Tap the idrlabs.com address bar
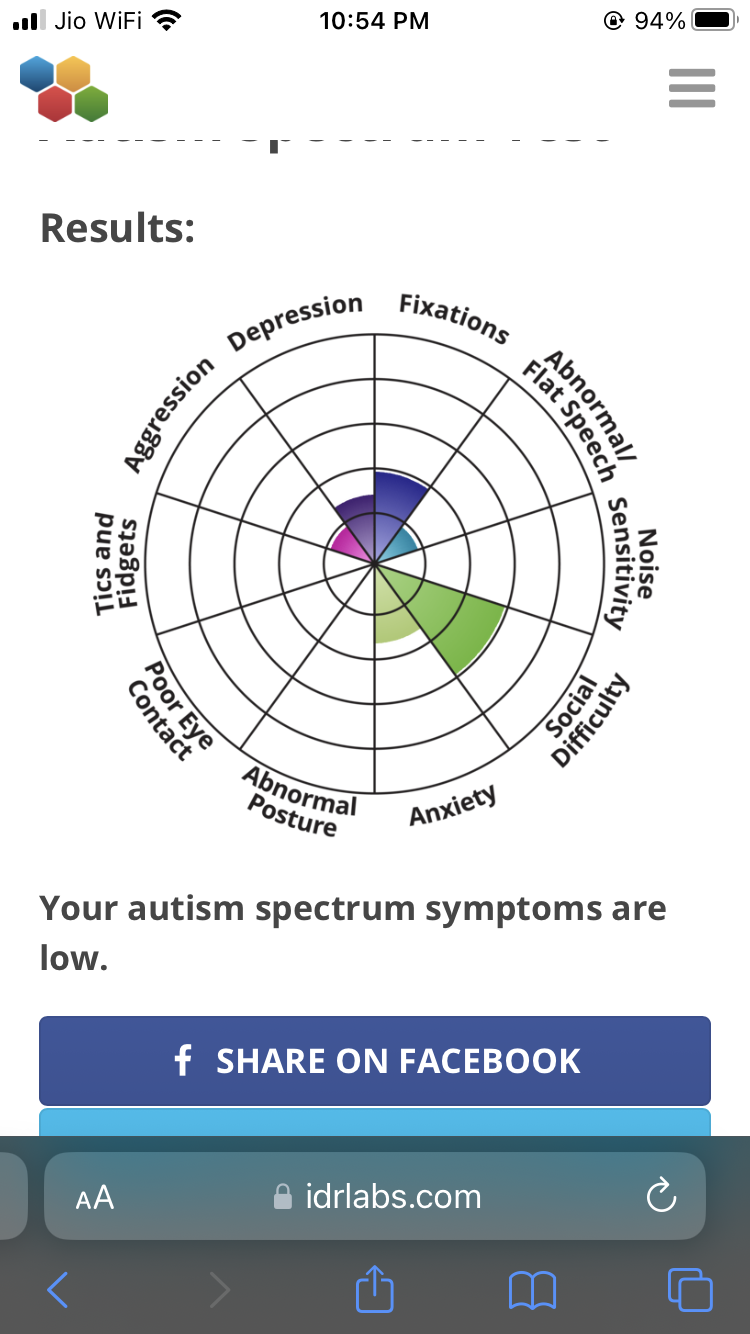Viewport: 750px width, 1334px height. [x=375, y=1196]
